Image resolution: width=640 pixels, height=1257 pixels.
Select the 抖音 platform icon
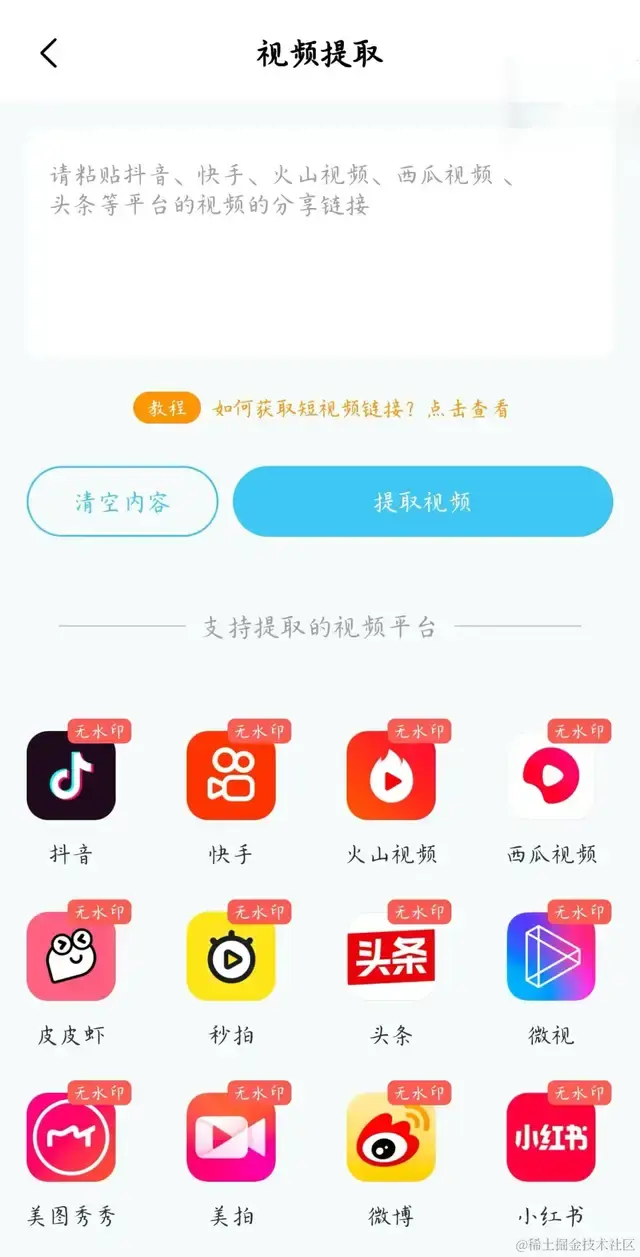click(x=71, y=776)
